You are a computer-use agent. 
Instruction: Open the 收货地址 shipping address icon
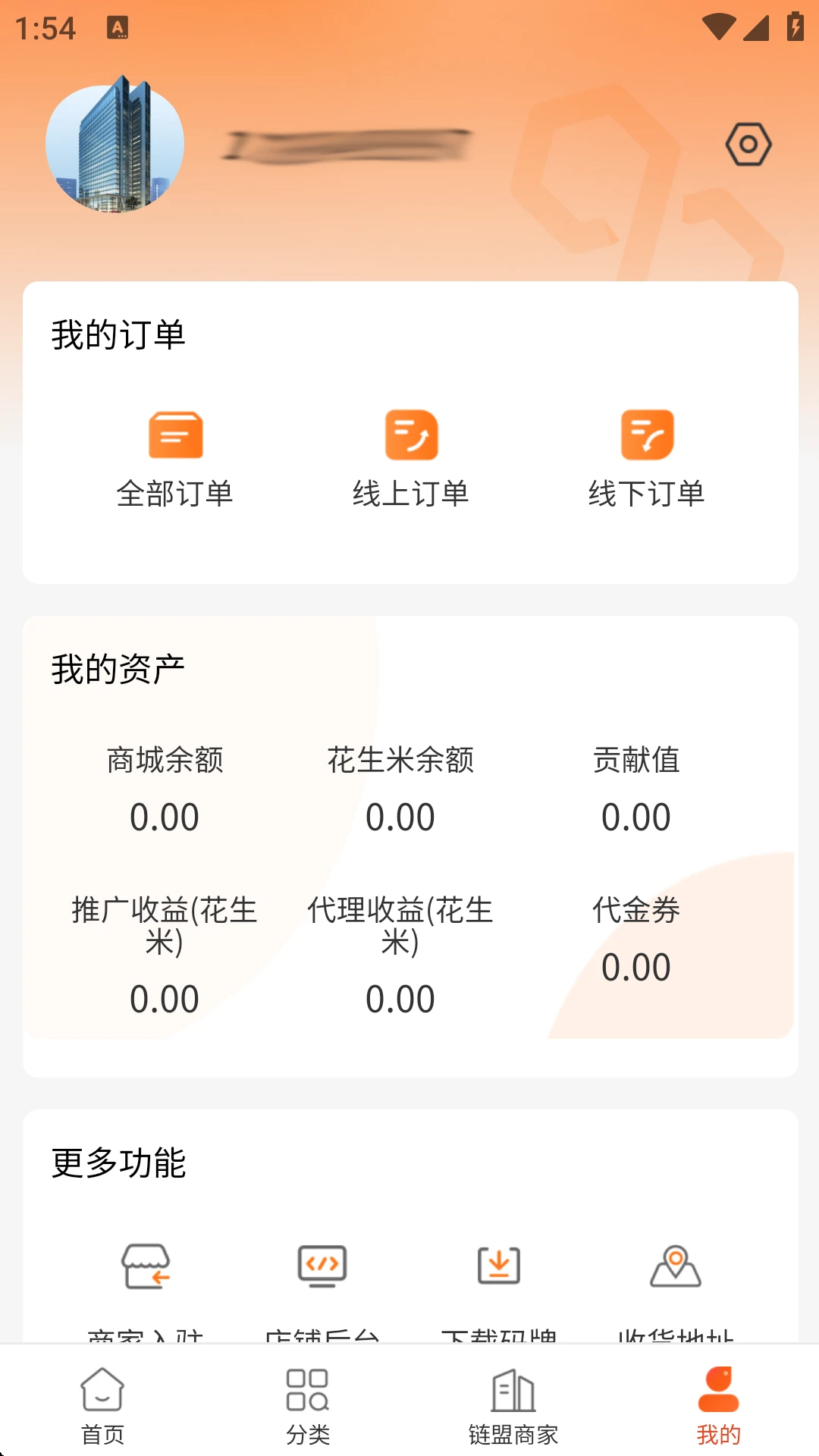click(673, 1264)
